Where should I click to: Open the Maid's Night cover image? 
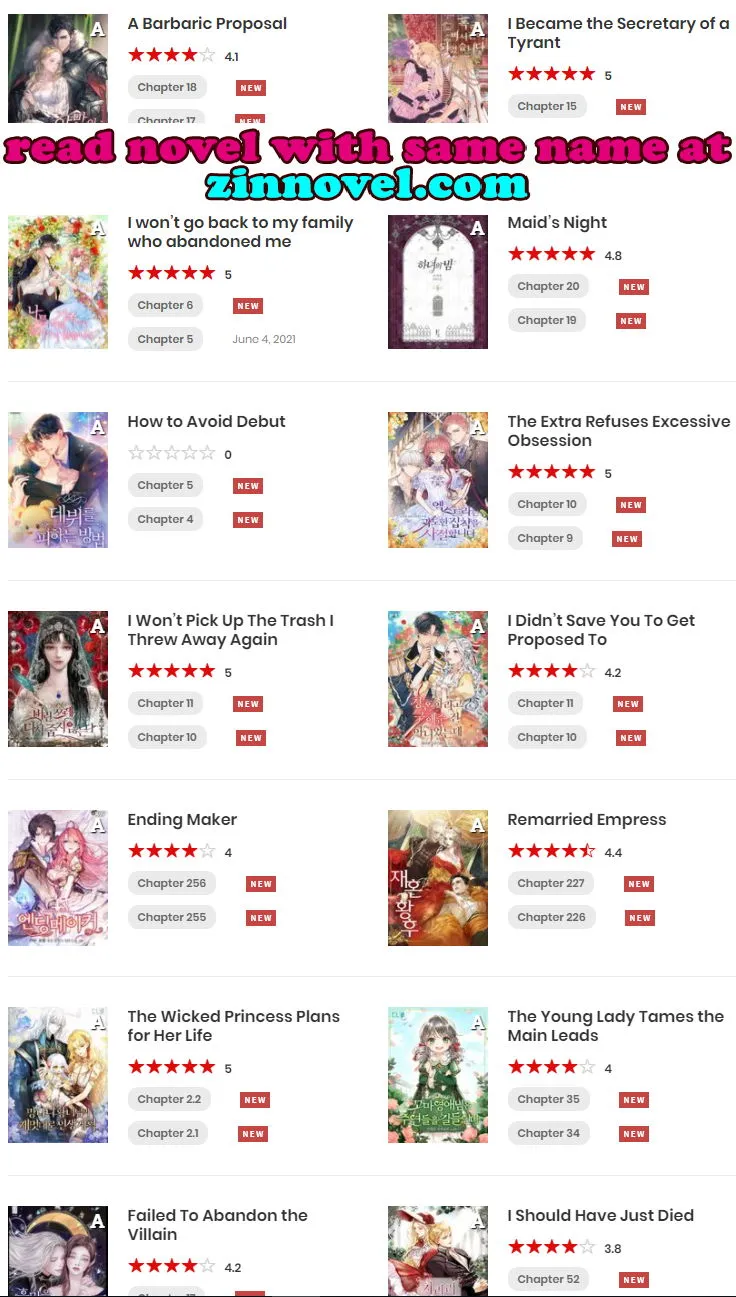(x=438, y=282)
